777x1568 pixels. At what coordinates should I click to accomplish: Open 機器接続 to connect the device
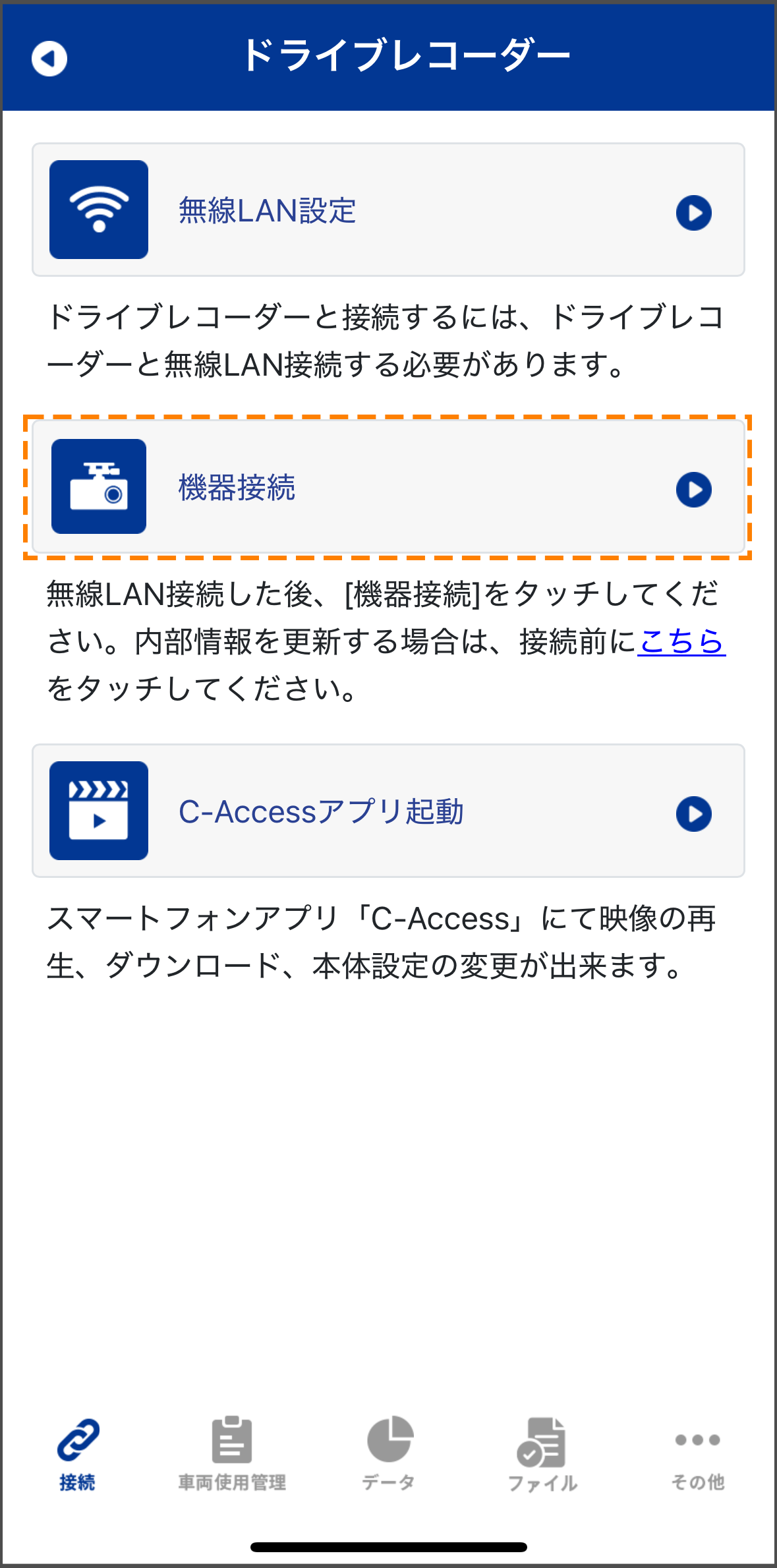388,488
